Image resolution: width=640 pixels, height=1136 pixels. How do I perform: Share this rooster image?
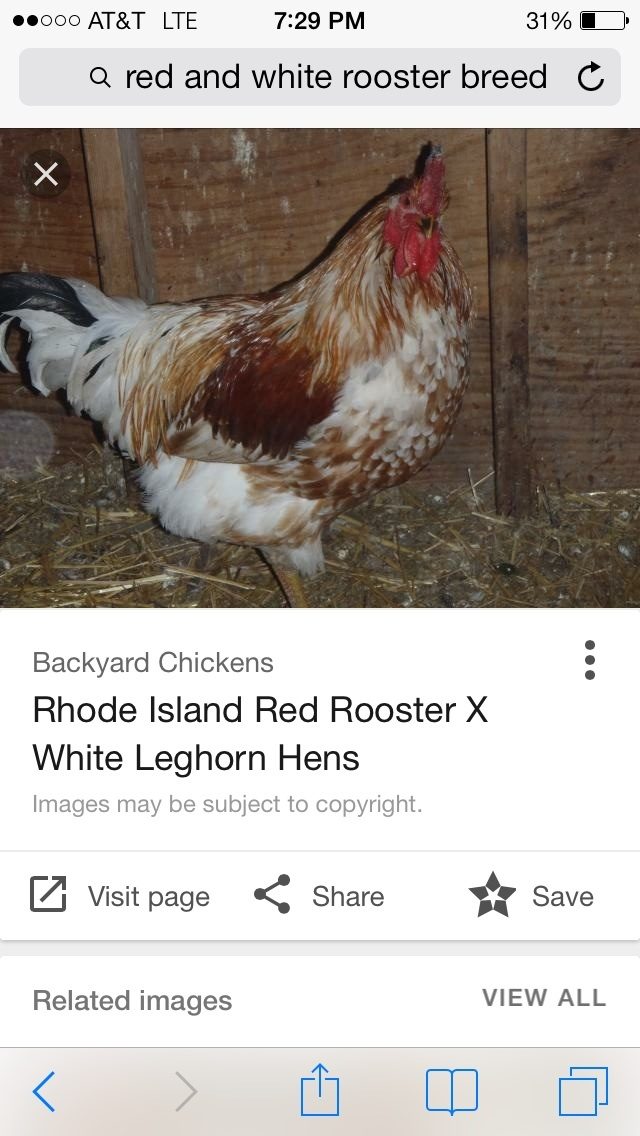(320, 896)
